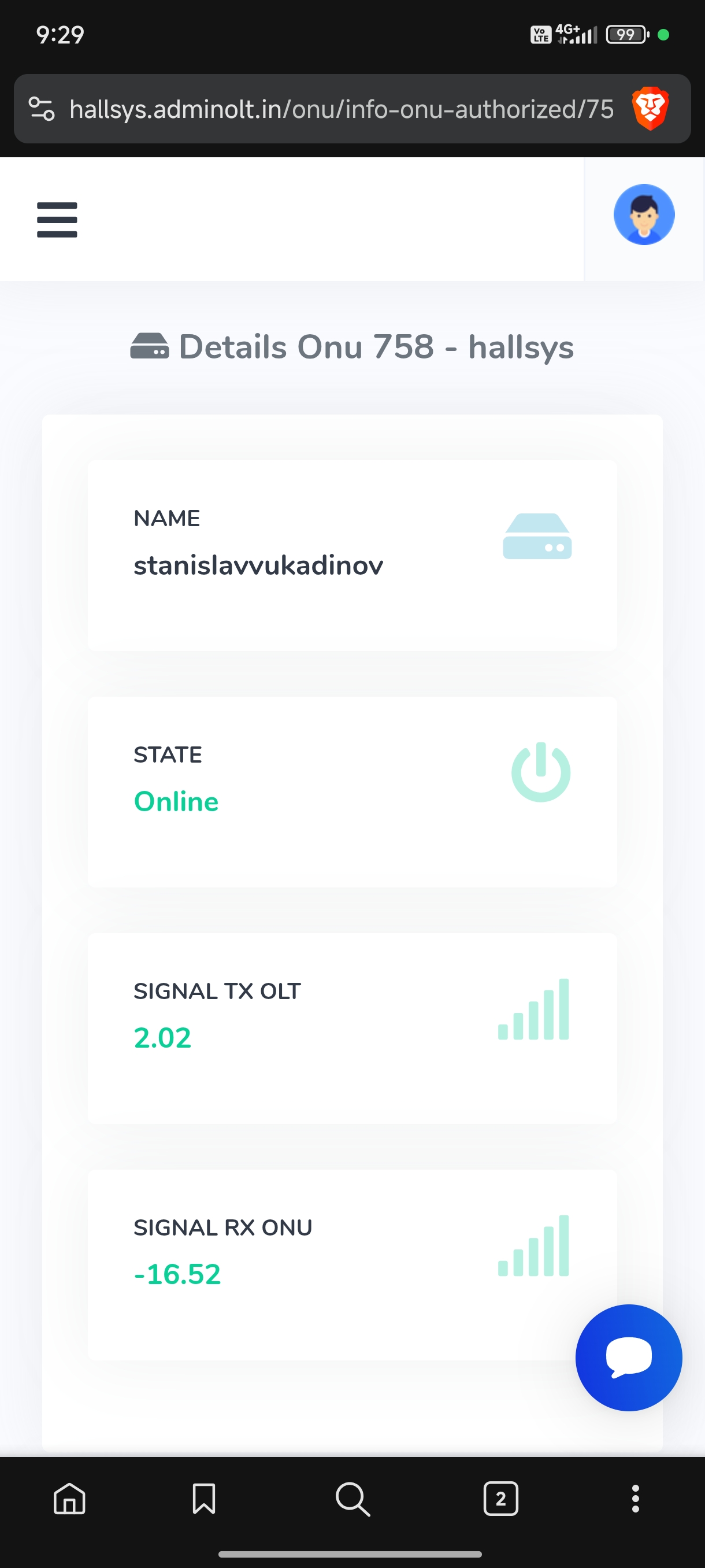Go to browser home page
The image size is (705, 1568).
pyautogui.click(x=69, y=1499)
